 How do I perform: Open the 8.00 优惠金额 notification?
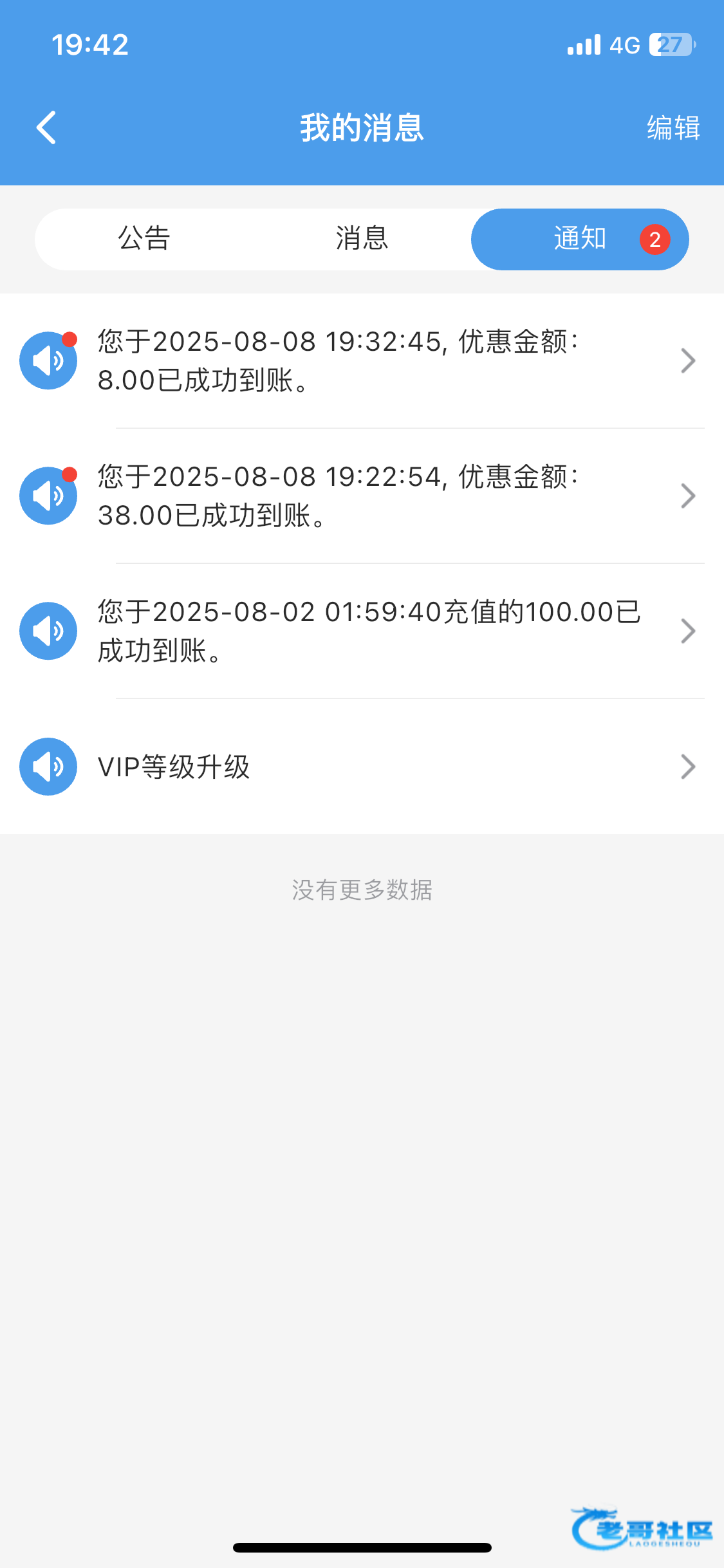362,360
